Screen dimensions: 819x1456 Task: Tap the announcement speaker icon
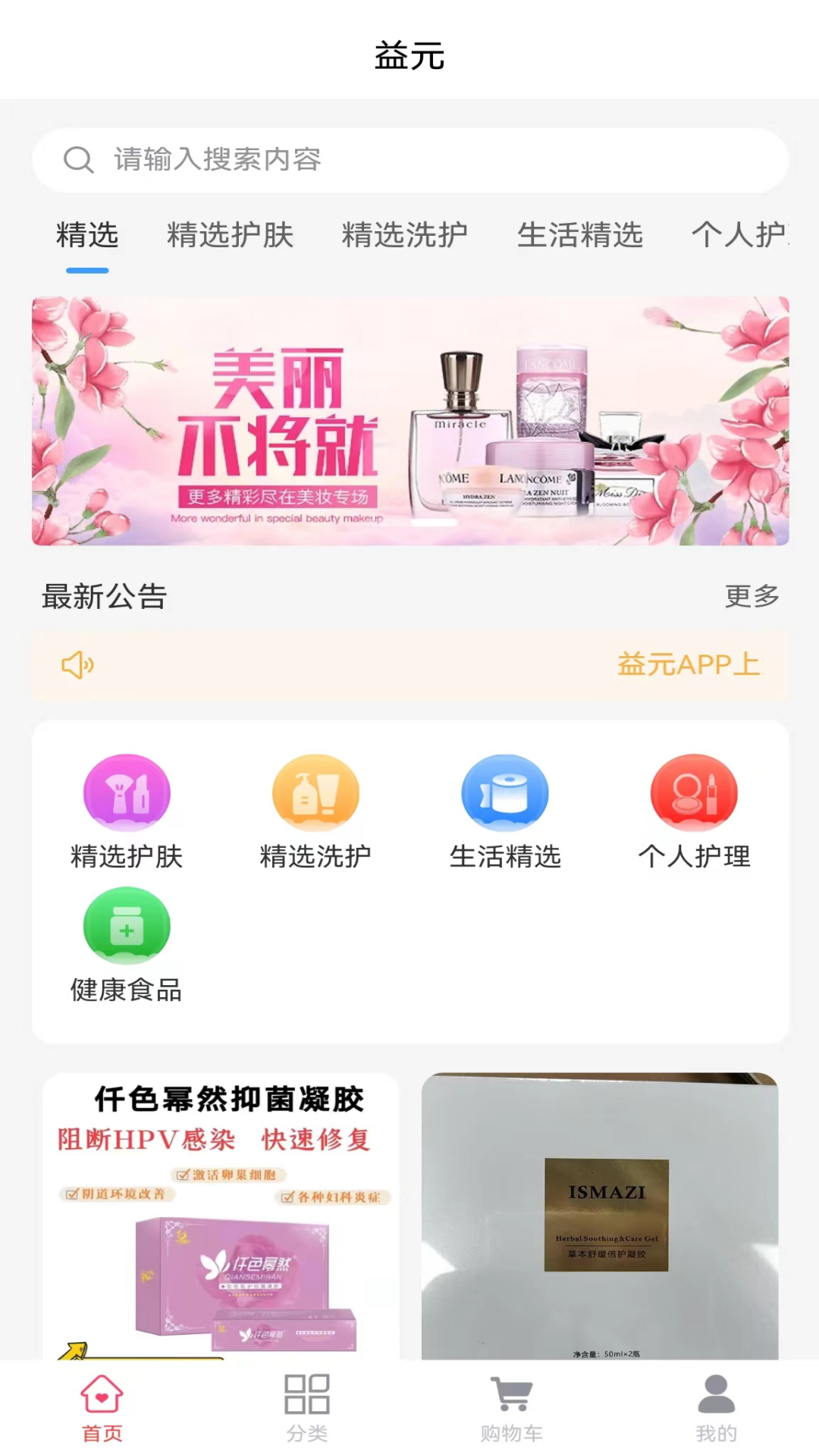coord(76,665)
